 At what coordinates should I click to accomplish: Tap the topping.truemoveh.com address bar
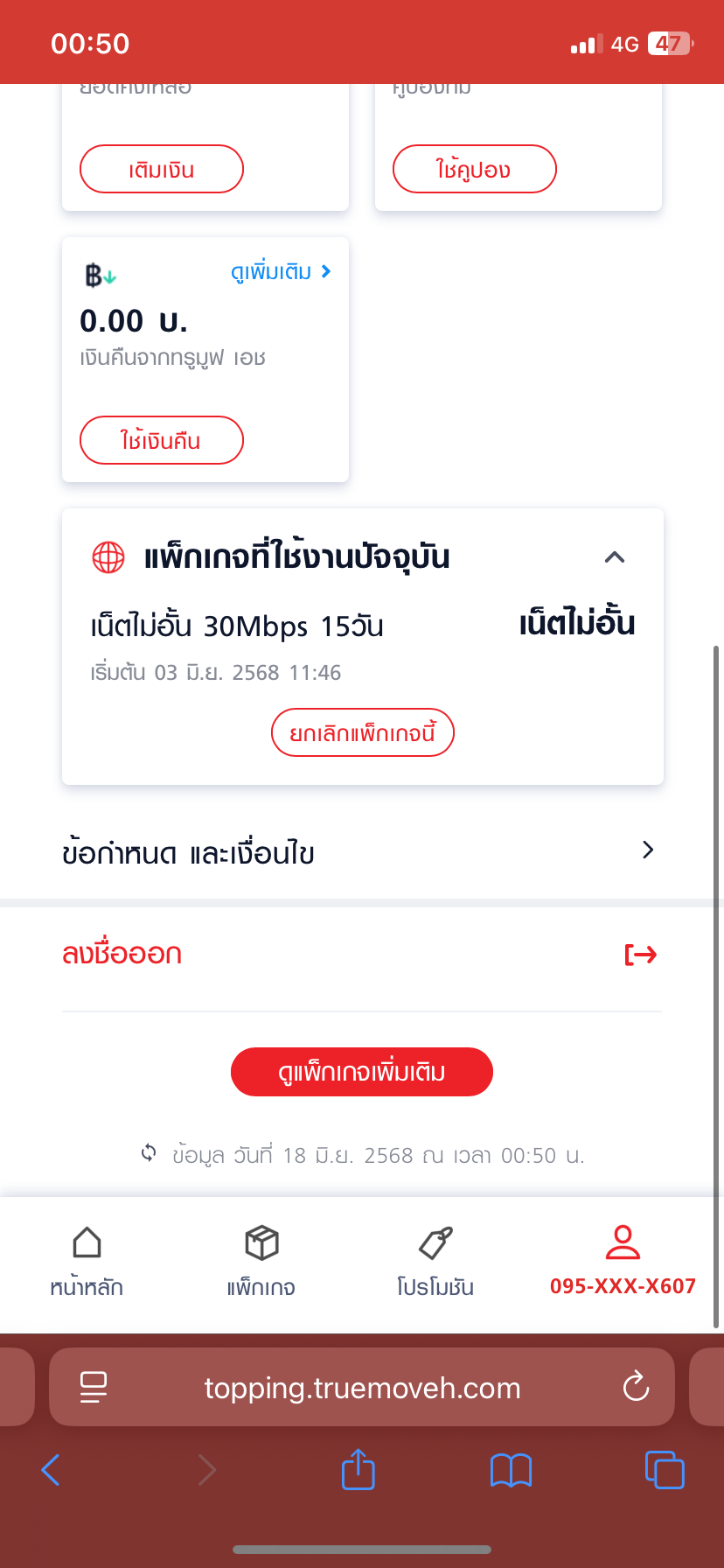pos(362,1388)
